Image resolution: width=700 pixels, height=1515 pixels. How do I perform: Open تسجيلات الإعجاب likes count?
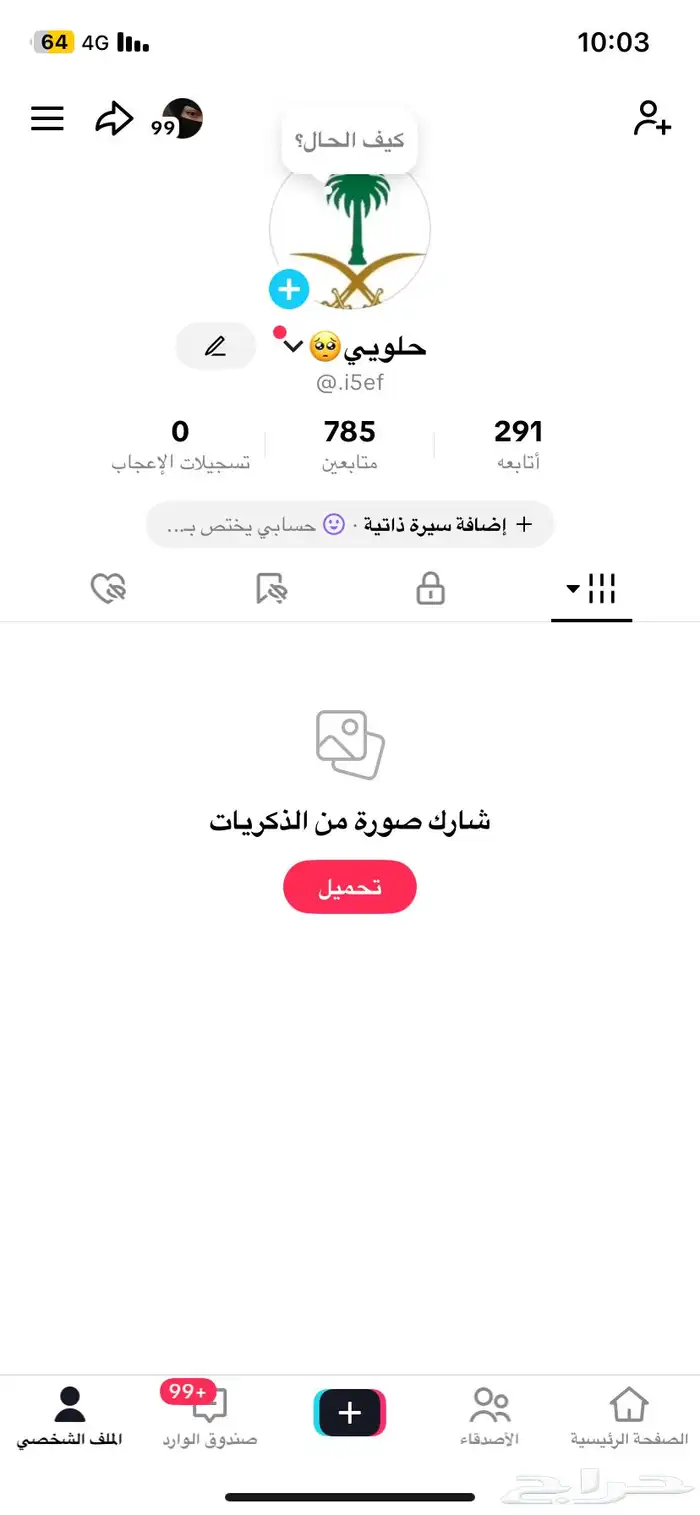coord(180,445)
